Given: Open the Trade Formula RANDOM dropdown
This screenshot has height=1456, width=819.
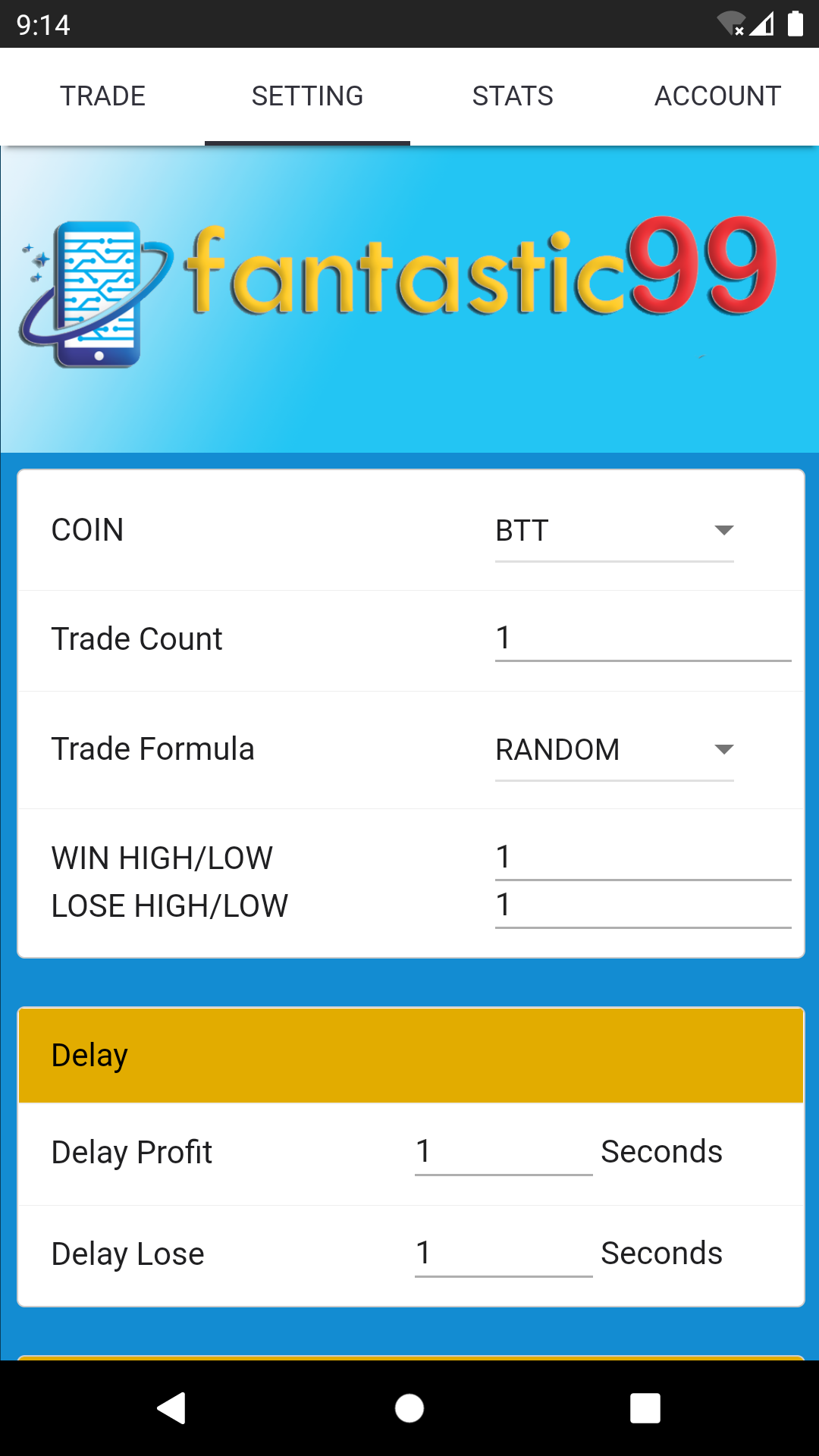Looking at the screenshot, I should (614, 749).
